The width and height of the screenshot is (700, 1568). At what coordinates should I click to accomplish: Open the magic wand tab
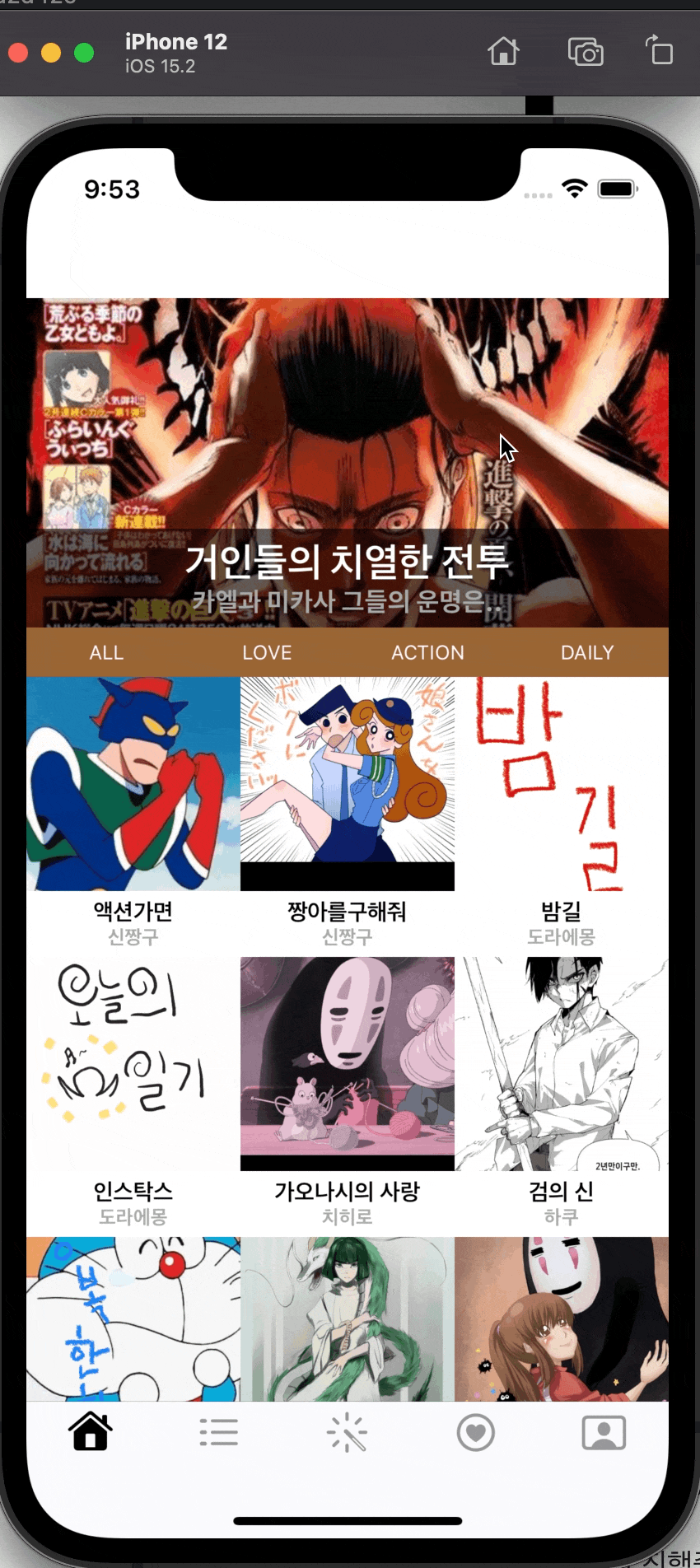point(348,1432)
